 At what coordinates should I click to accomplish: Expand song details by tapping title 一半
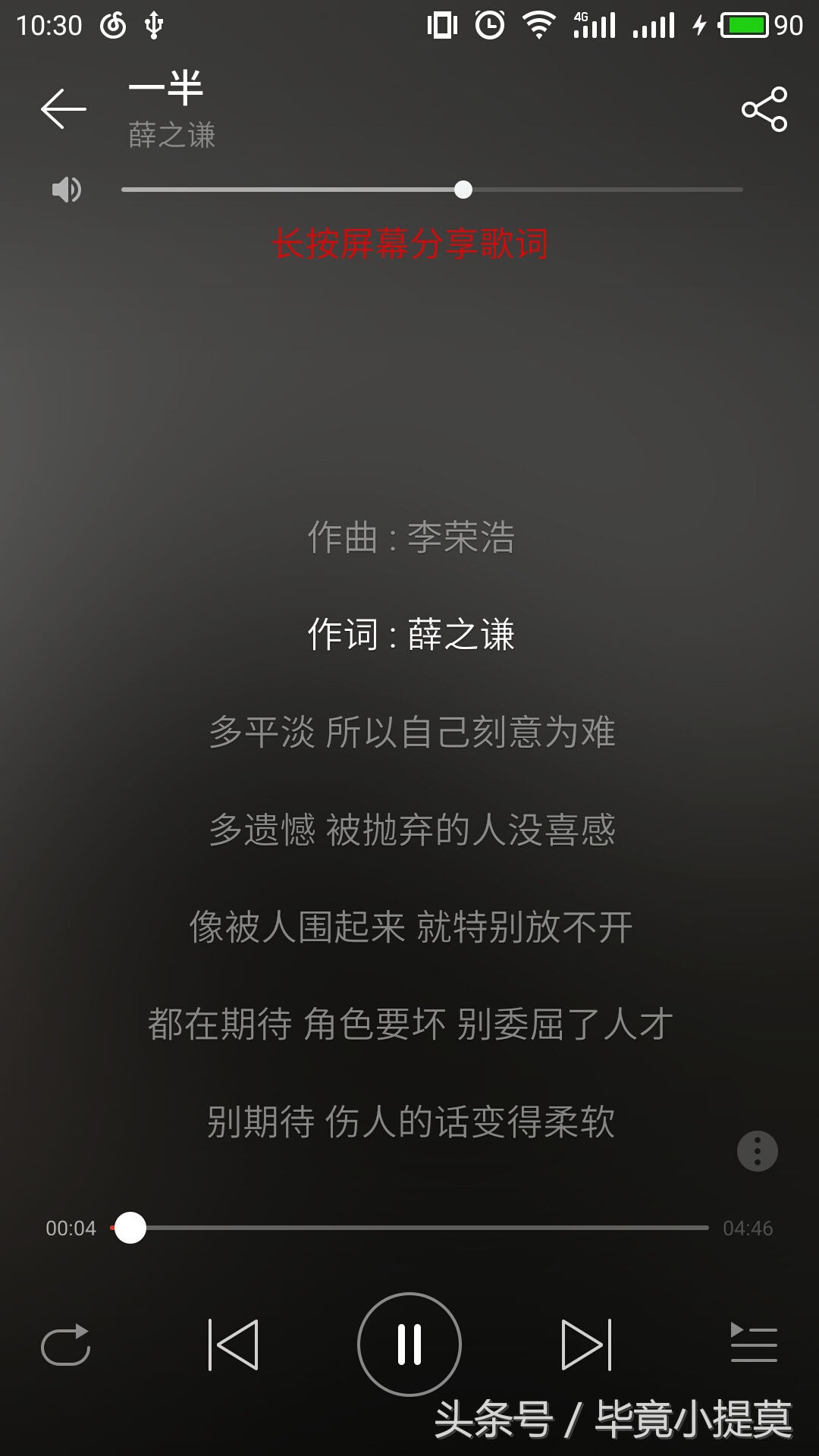point(168,87)
